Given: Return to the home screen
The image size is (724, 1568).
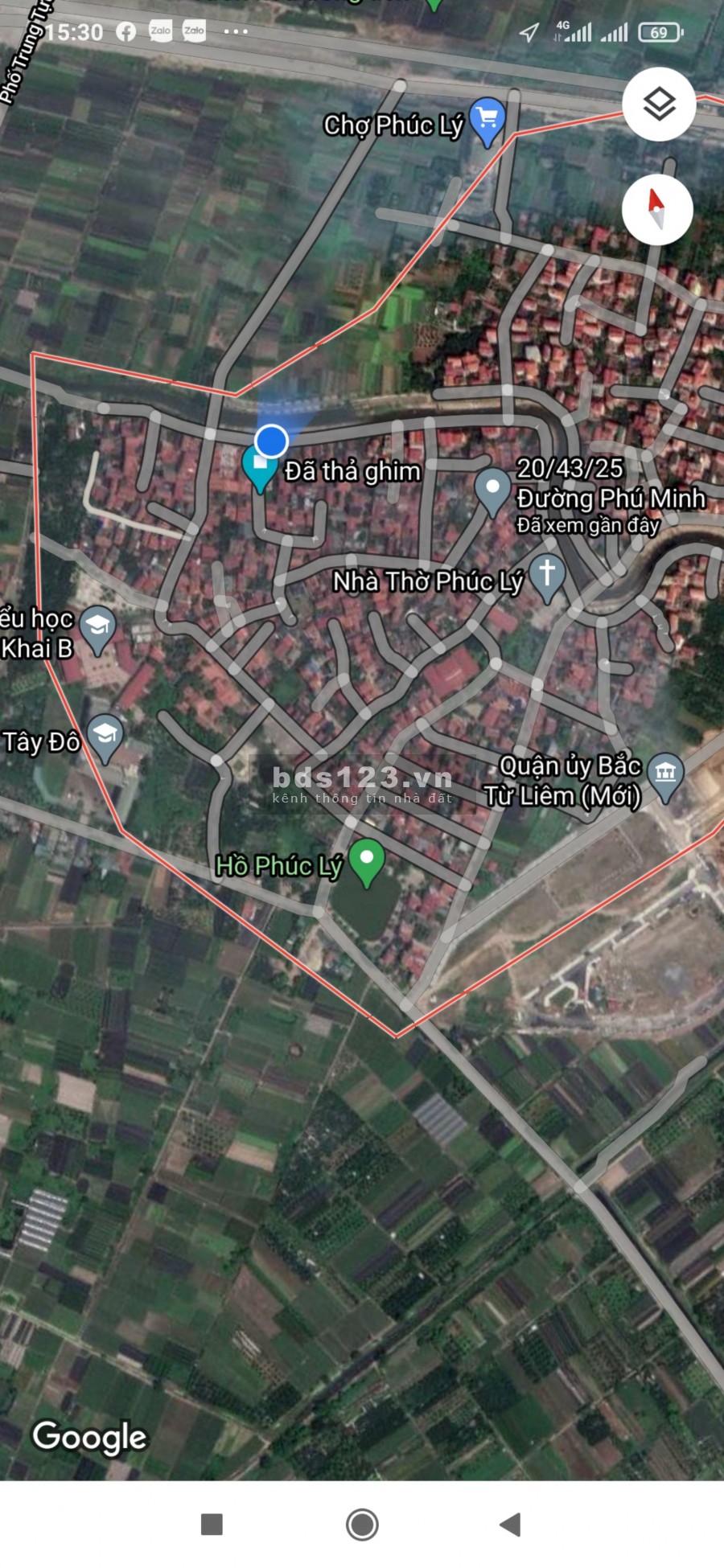Looking at the screenshot, I should tap(362, 1524).
